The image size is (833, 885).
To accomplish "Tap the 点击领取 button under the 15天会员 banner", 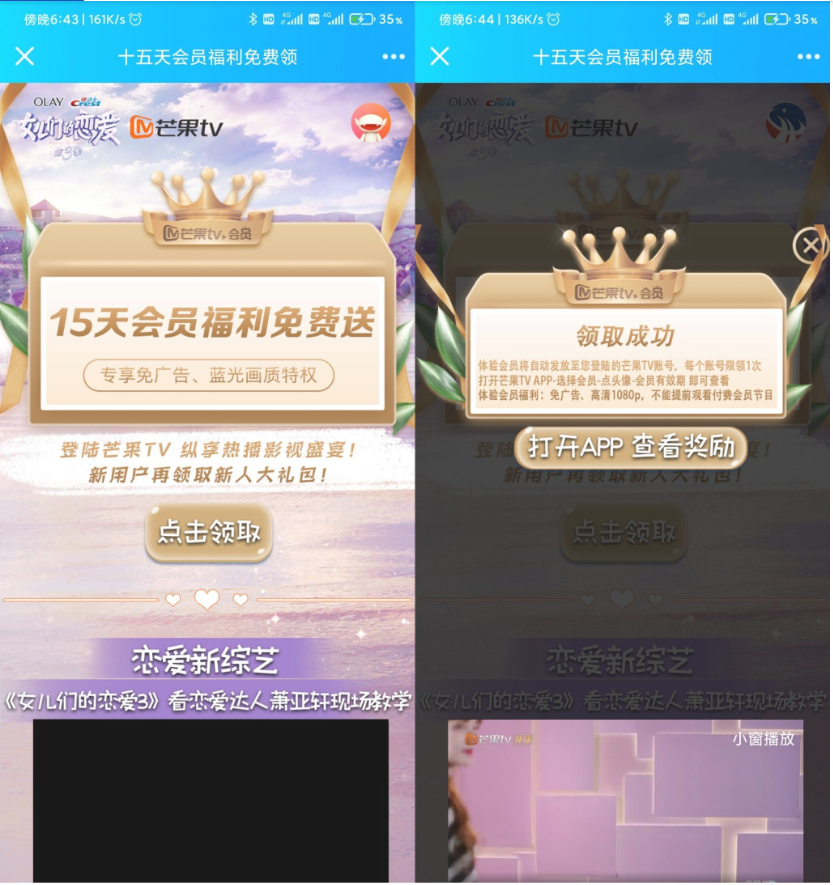I will [208, 532].
